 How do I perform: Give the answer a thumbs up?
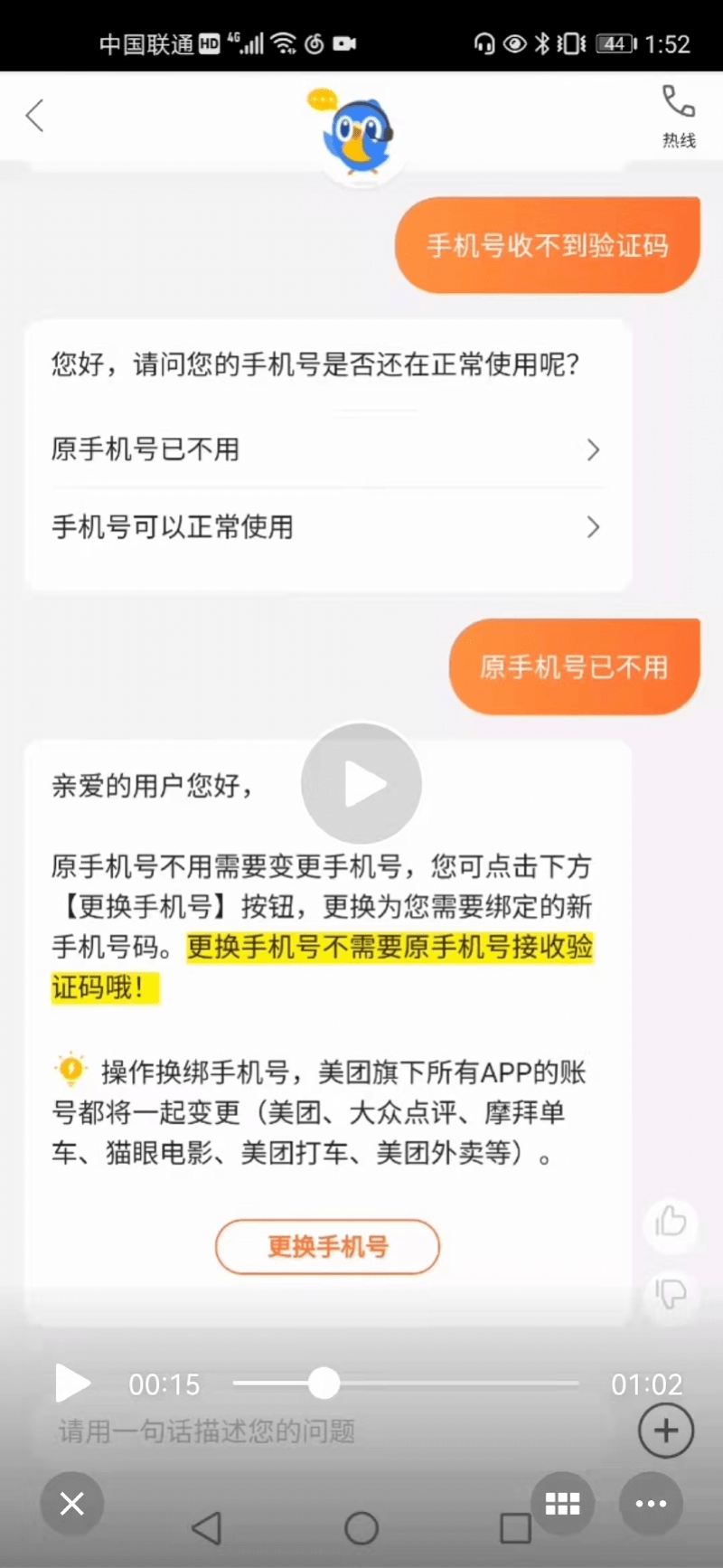point(671,1222)
